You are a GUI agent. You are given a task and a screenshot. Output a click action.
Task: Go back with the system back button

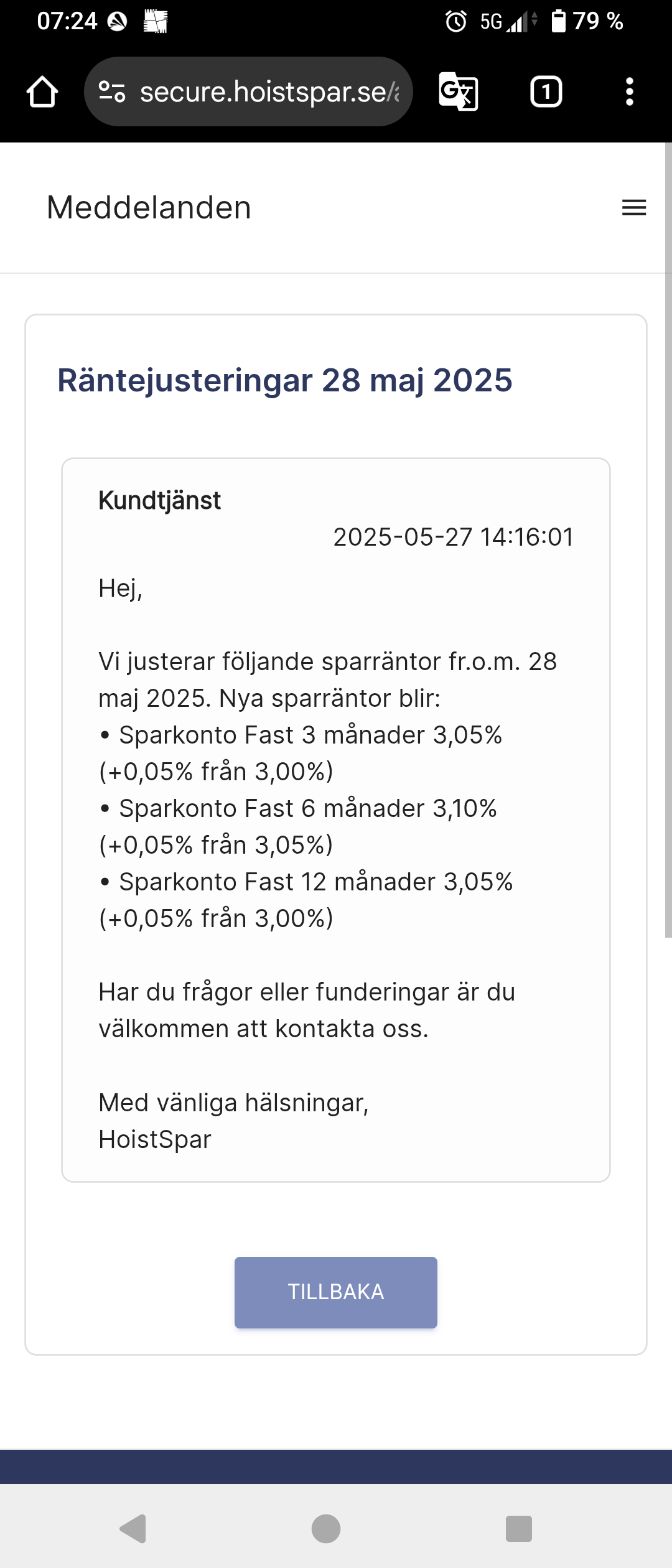(x=133, y=1529)
